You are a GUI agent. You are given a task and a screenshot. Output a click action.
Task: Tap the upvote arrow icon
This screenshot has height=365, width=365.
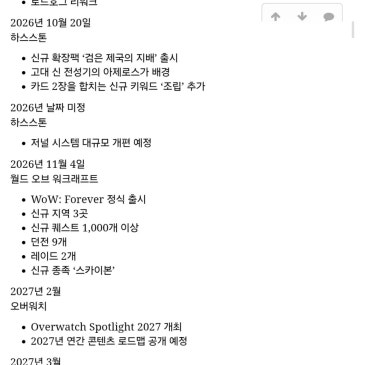275,17
